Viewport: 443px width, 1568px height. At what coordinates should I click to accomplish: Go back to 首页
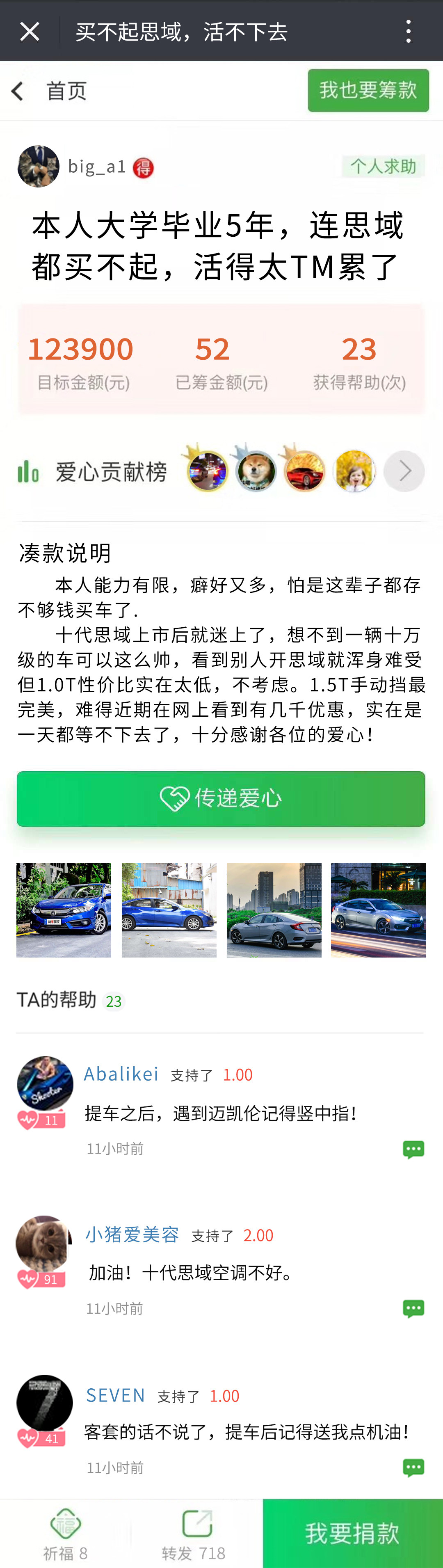(x=49, y=91)
